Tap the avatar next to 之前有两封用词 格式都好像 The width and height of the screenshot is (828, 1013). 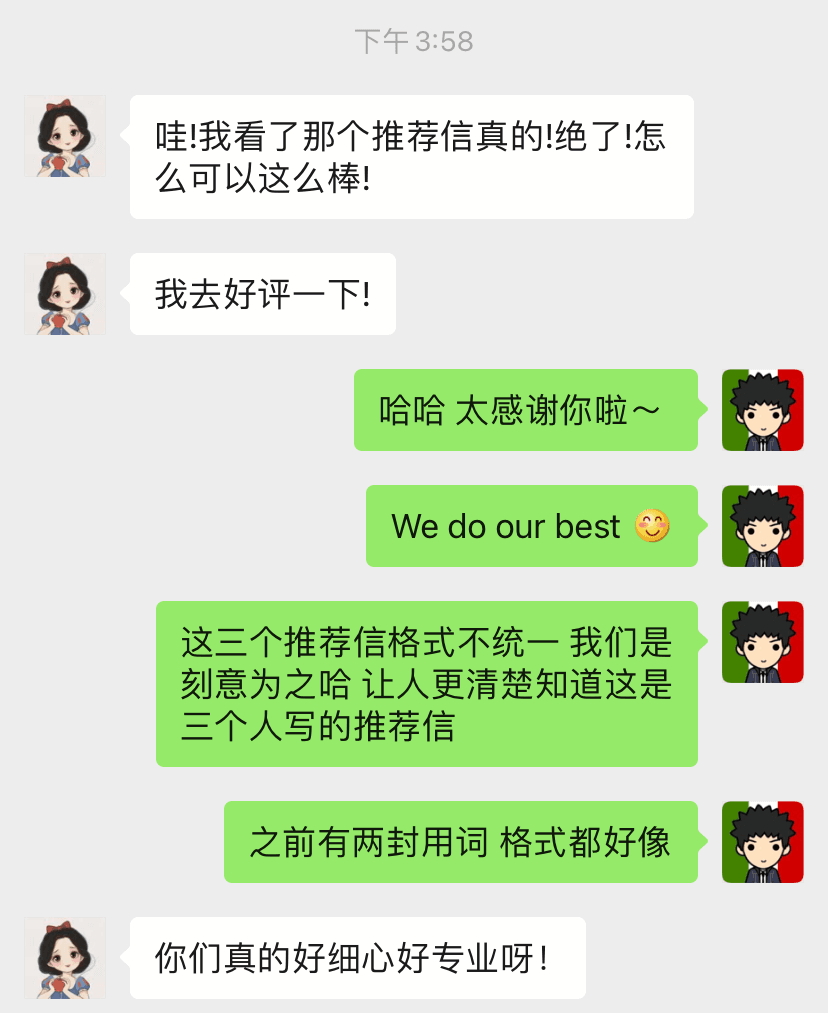tap(762, 842)
